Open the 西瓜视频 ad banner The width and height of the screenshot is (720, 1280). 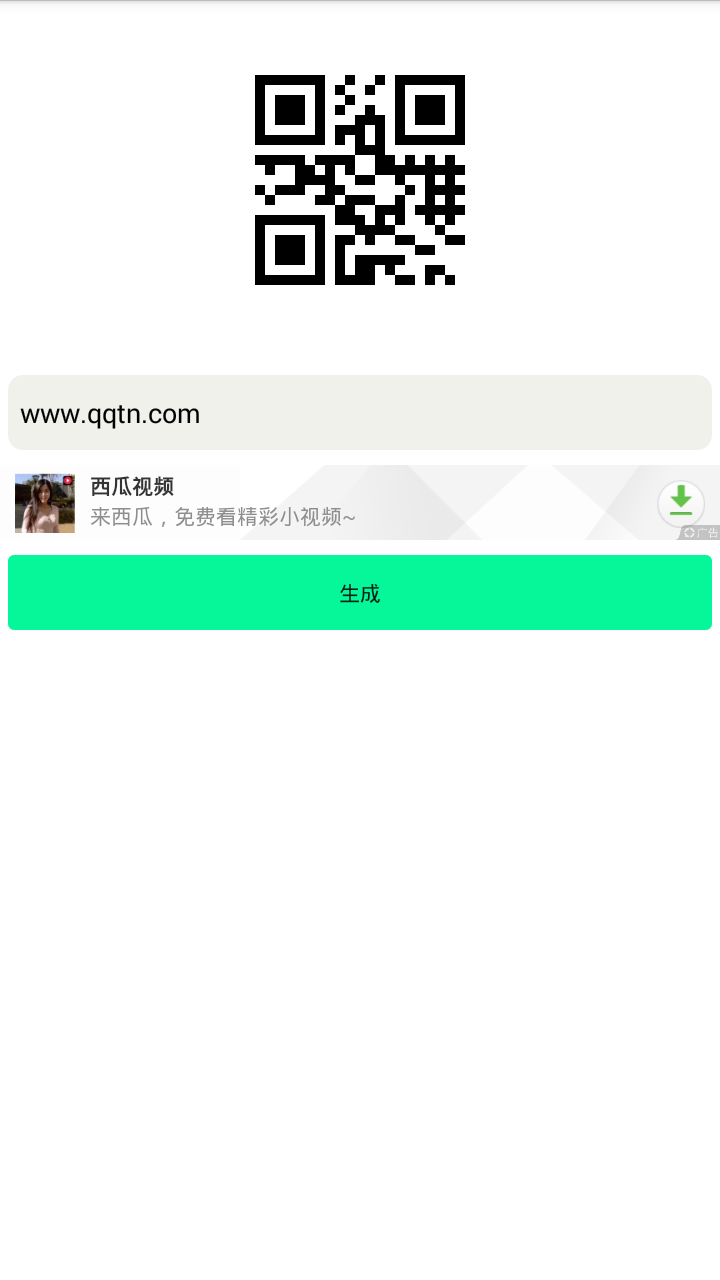click(x=300, y=502)
